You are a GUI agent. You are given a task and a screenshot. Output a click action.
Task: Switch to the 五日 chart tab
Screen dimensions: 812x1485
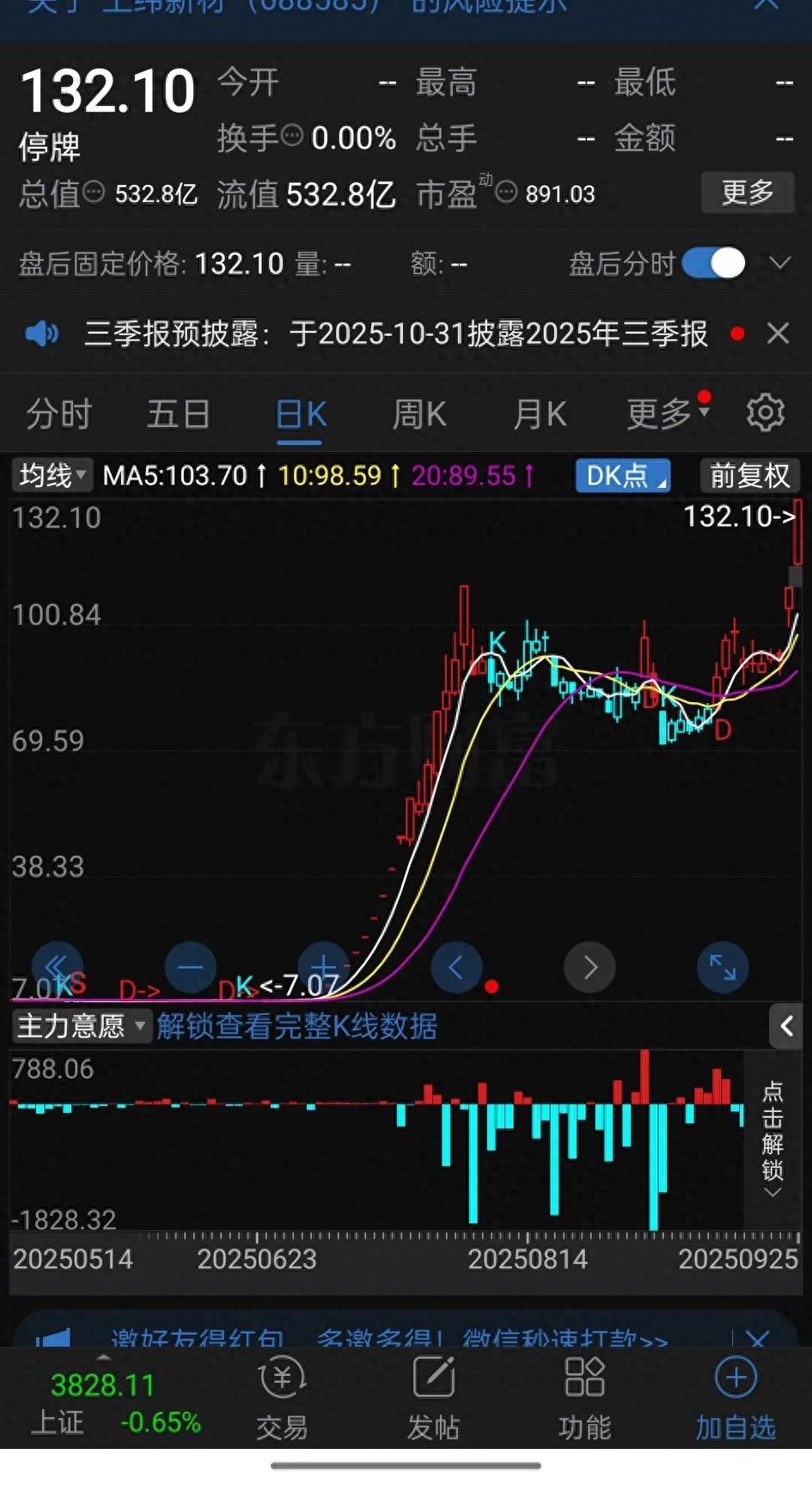point(178,414)
